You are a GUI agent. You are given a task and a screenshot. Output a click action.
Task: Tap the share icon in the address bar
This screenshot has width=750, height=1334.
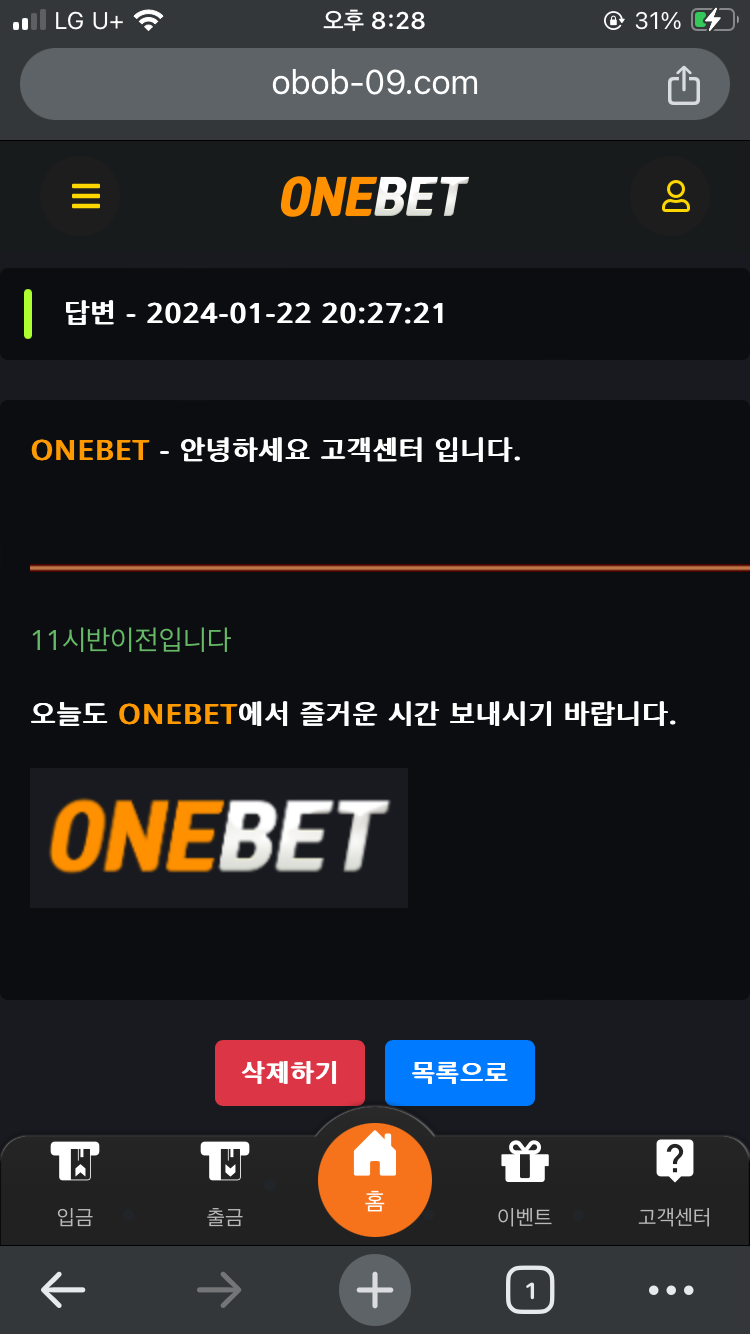[x=683, y=84]
